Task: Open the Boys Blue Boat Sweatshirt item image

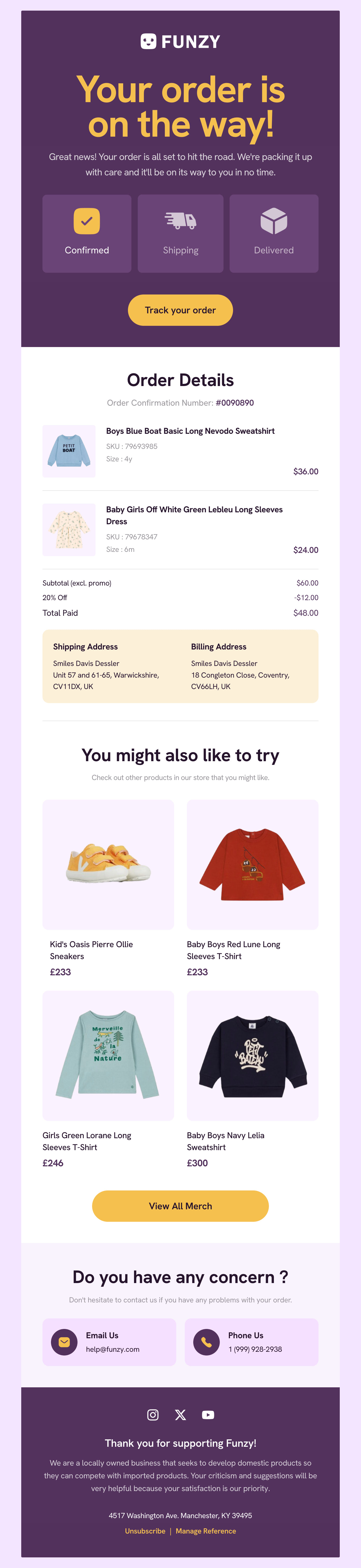Action: pyautogui.click(x=69, y=451)
